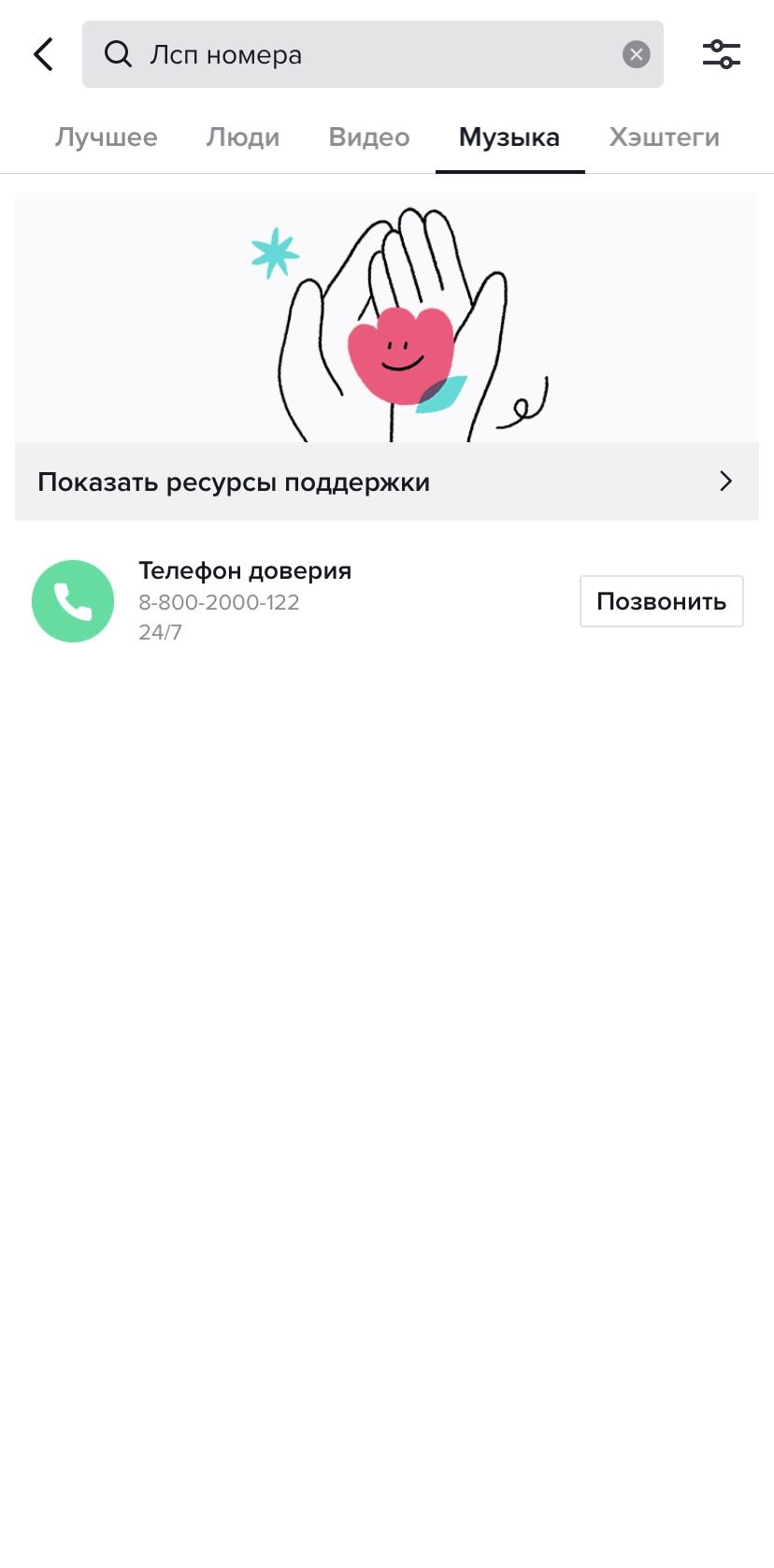This screenshot has height=1568, width=774.
Task: Switch to the Лучшее tab
Action: click(106, 137)
